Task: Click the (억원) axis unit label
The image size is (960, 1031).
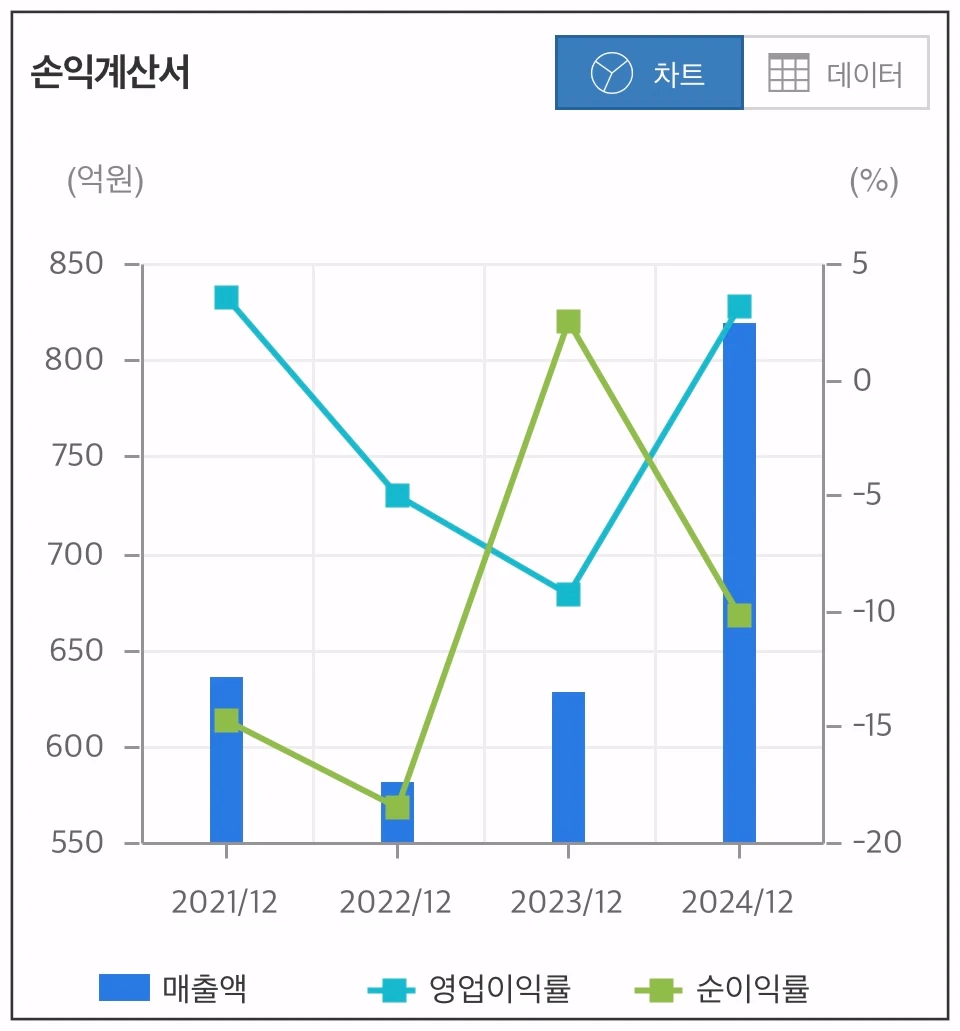Action: coord(105,182)
